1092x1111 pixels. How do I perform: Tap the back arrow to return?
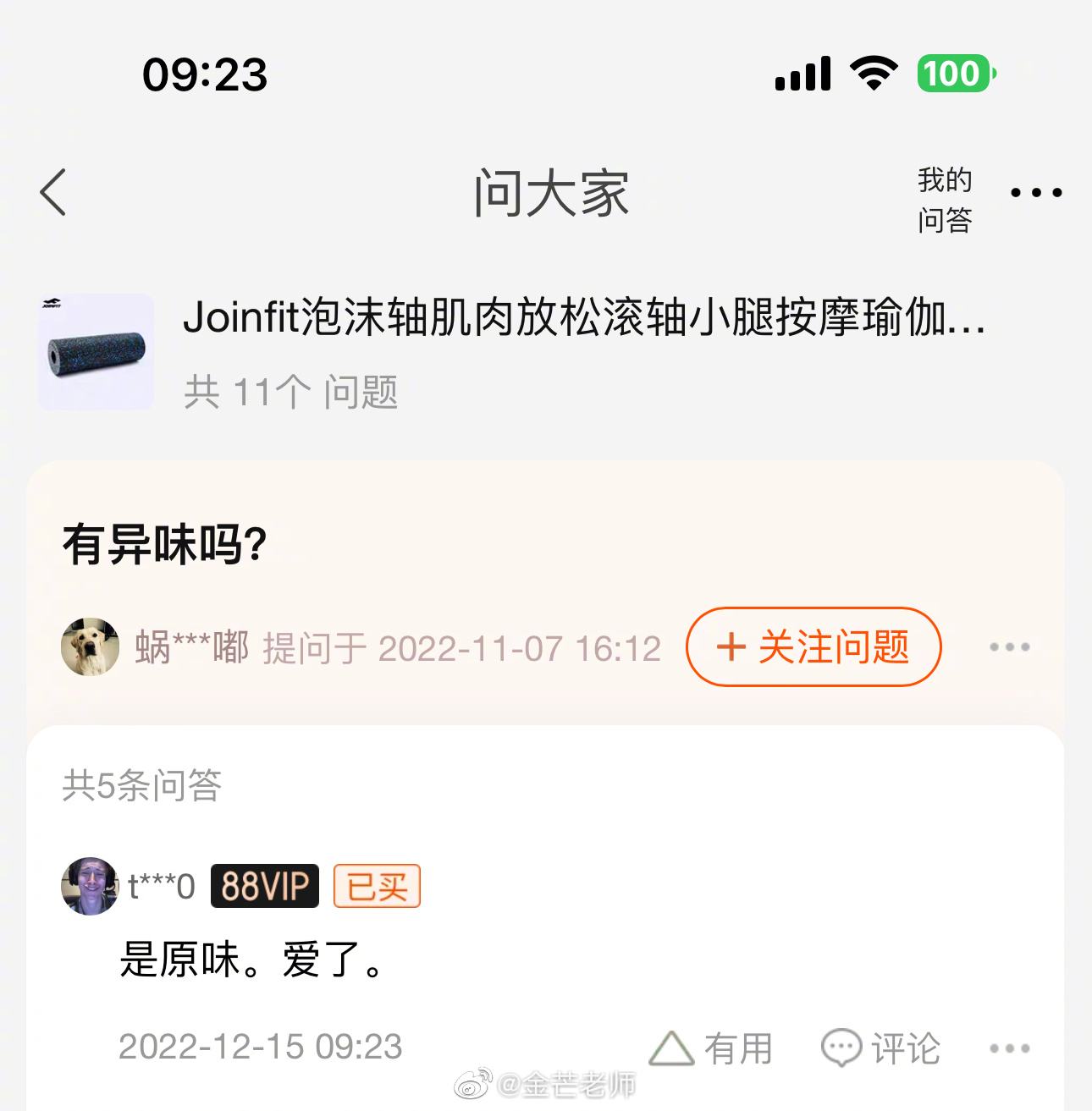(x=52, y=191)
